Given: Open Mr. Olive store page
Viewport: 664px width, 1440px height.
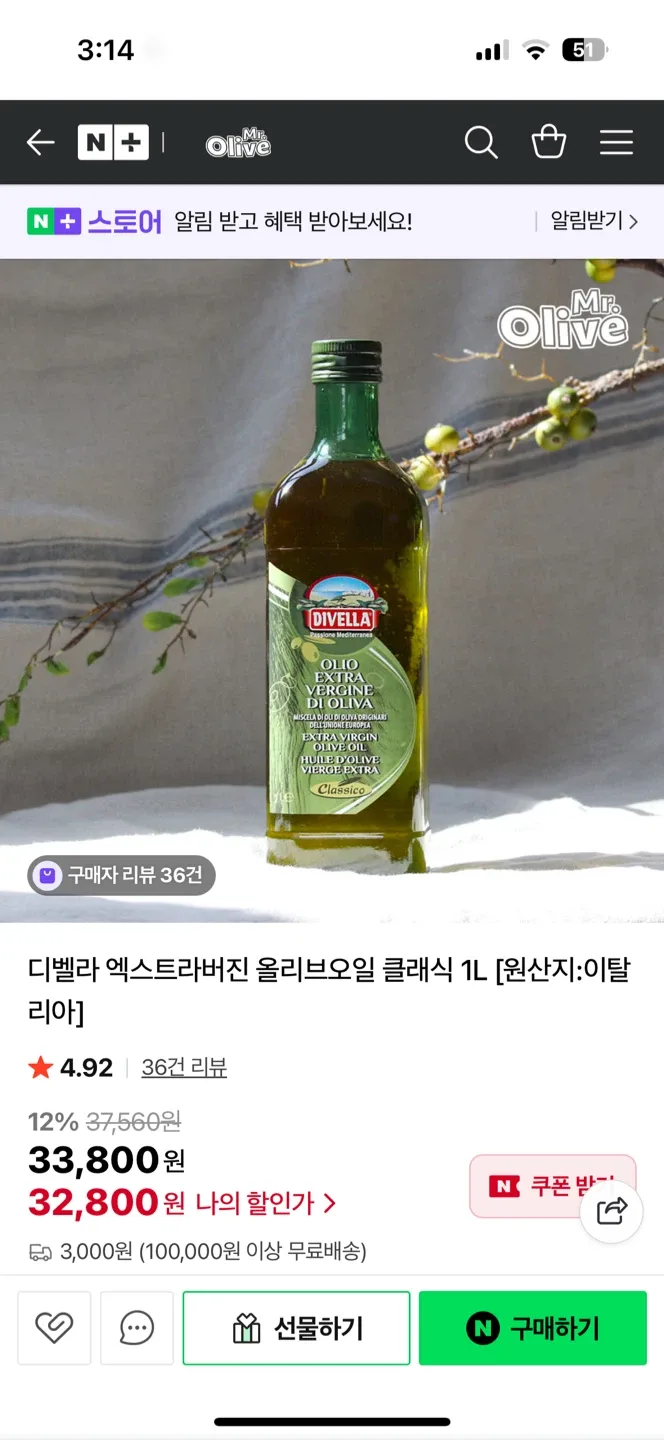Looking at the screenshot, I should [x=238, y=144].
